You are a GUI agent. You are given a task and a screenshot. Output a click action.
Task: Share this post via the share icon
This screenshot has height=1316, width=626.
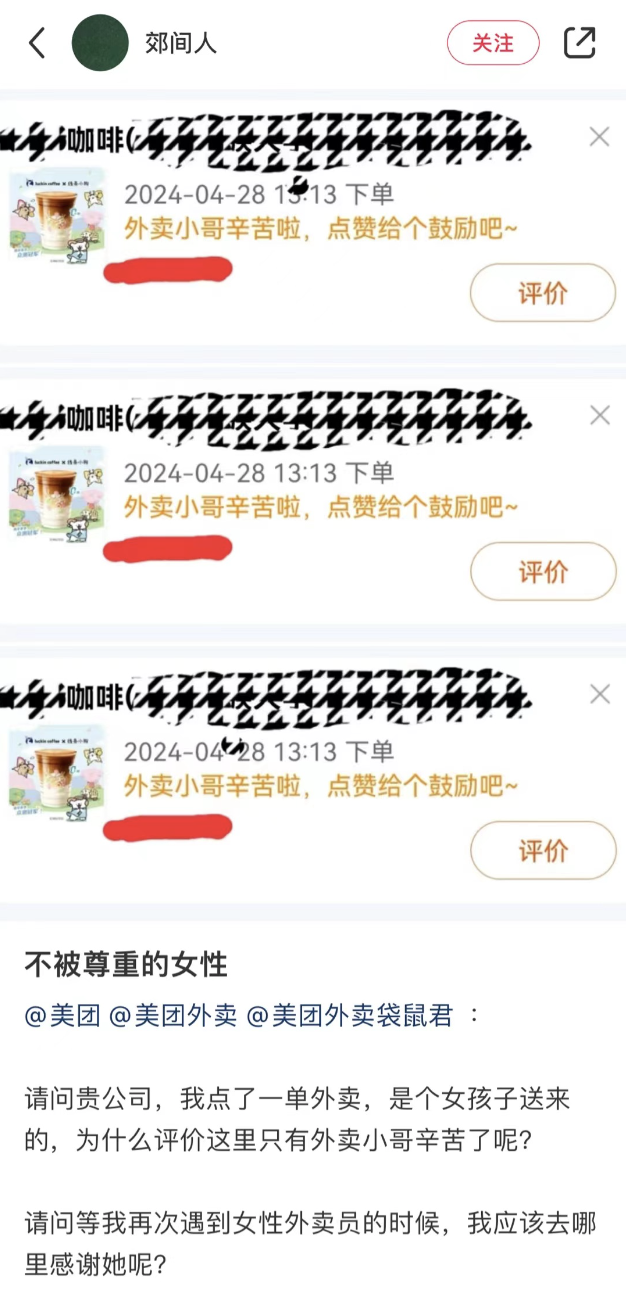click(x=580, y=43)
